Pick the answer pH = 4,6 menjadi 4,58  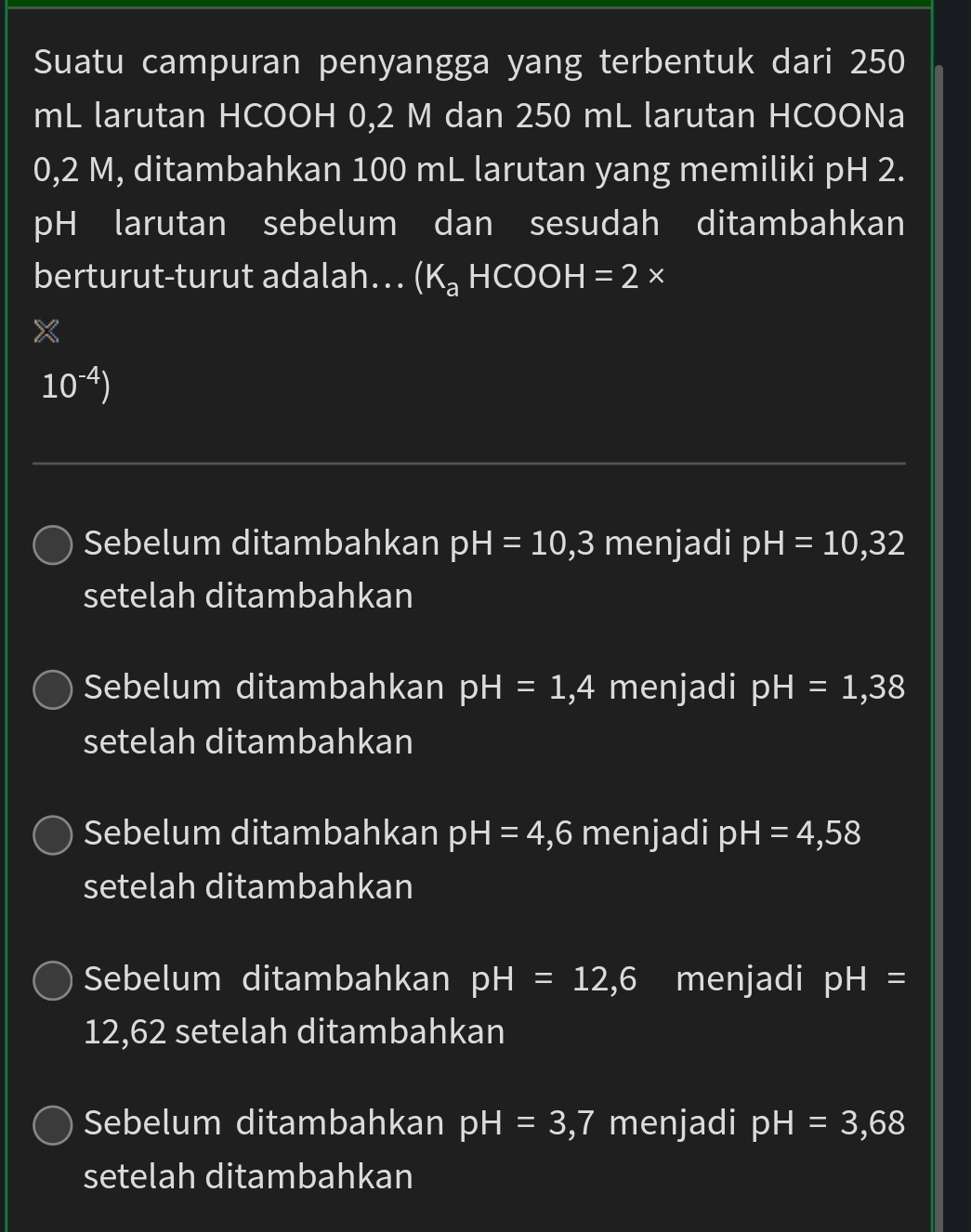(x=53, y=835)
